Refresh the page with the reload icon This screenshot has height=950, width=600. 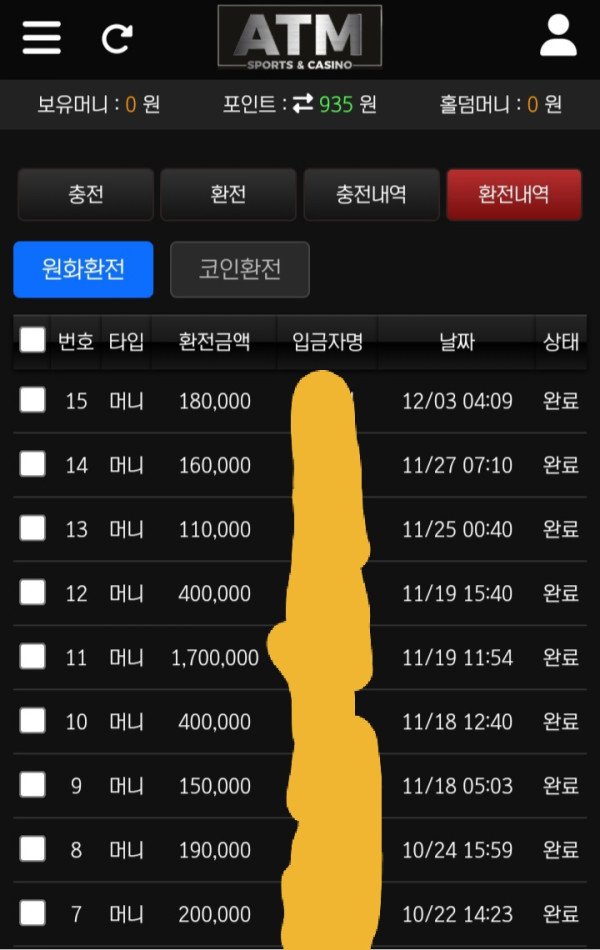pyautogui.click(x=117, y=39)
